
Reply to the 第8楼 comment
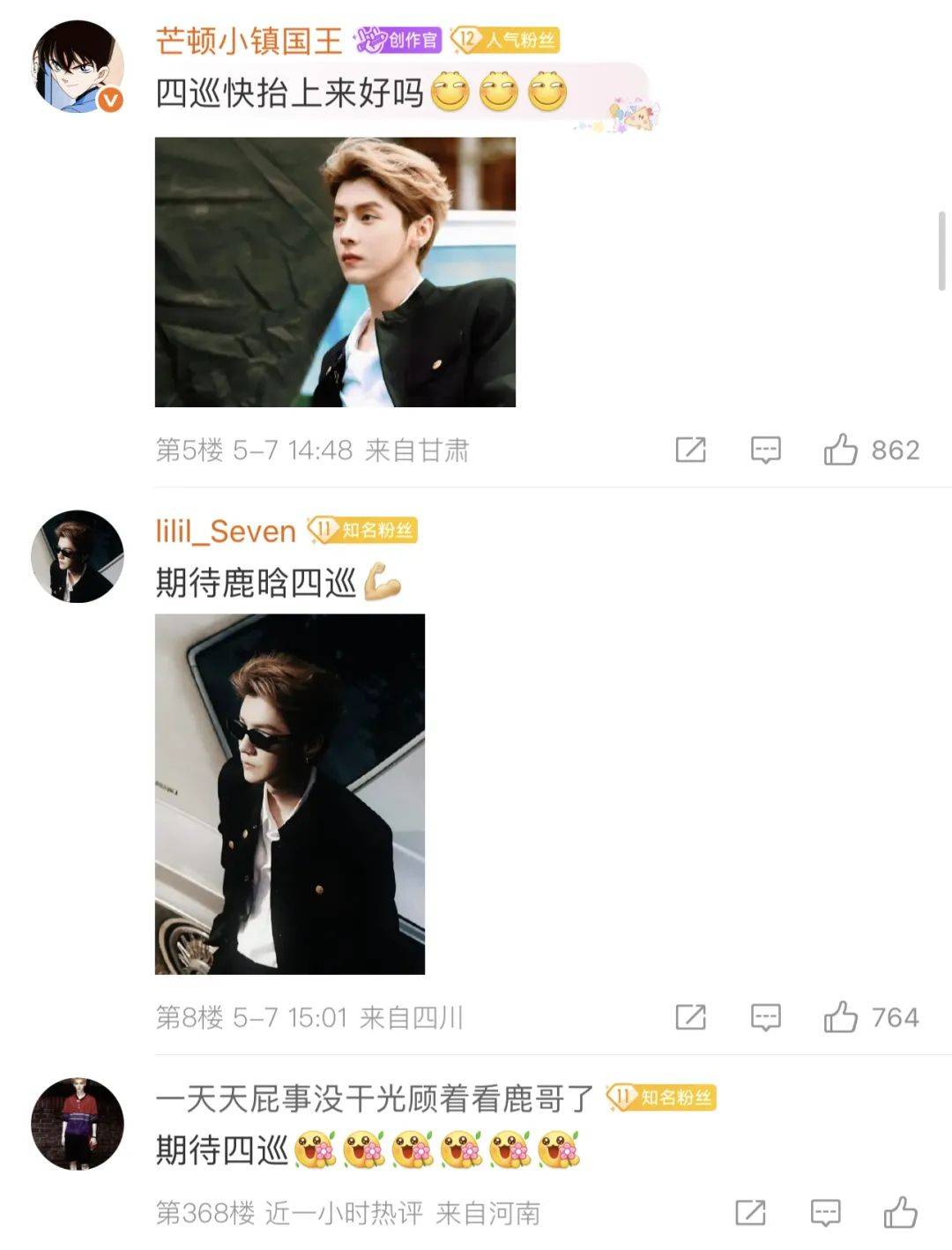pyautogui.click(x=765, y=1017)
